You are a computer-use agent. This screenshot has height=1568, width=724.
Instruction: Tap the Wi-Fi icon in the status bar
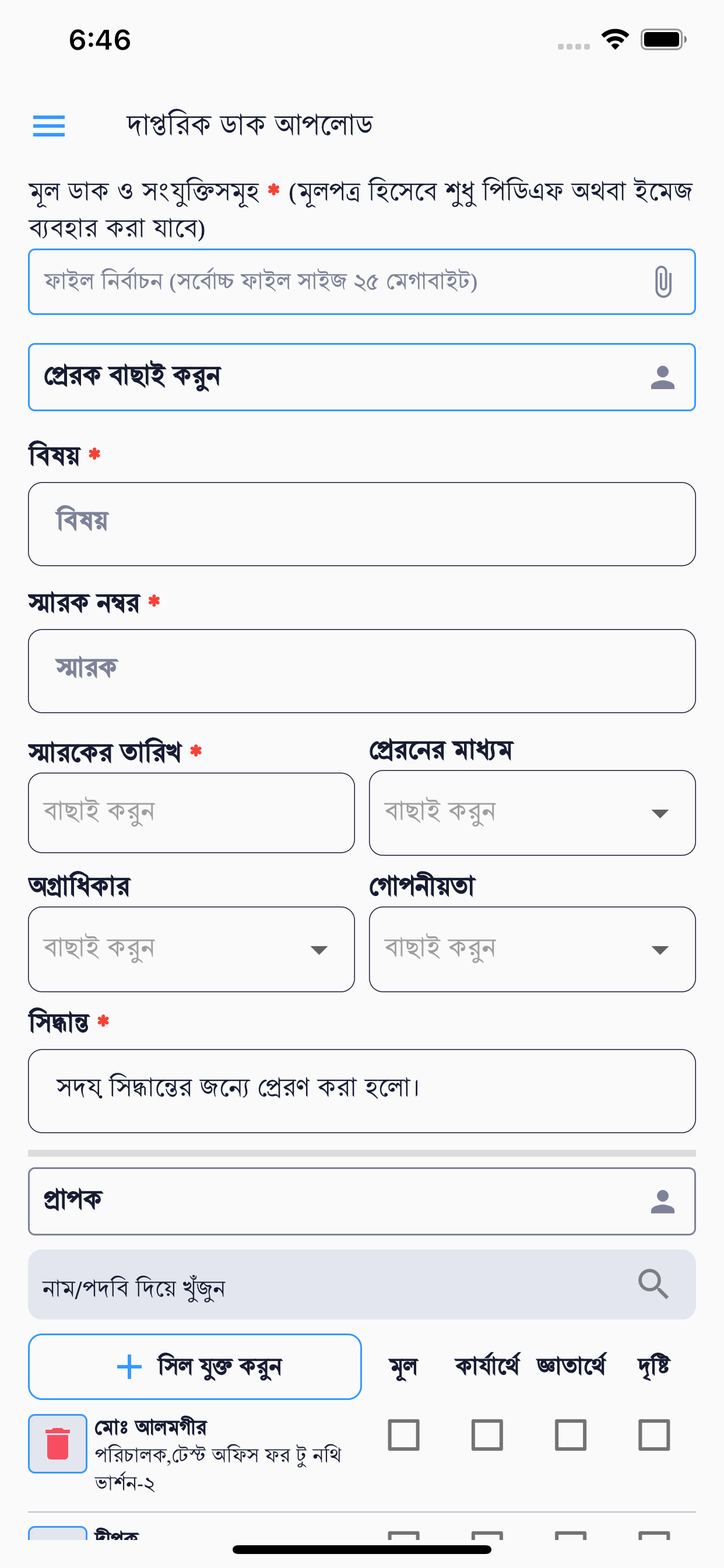[614, 39]
